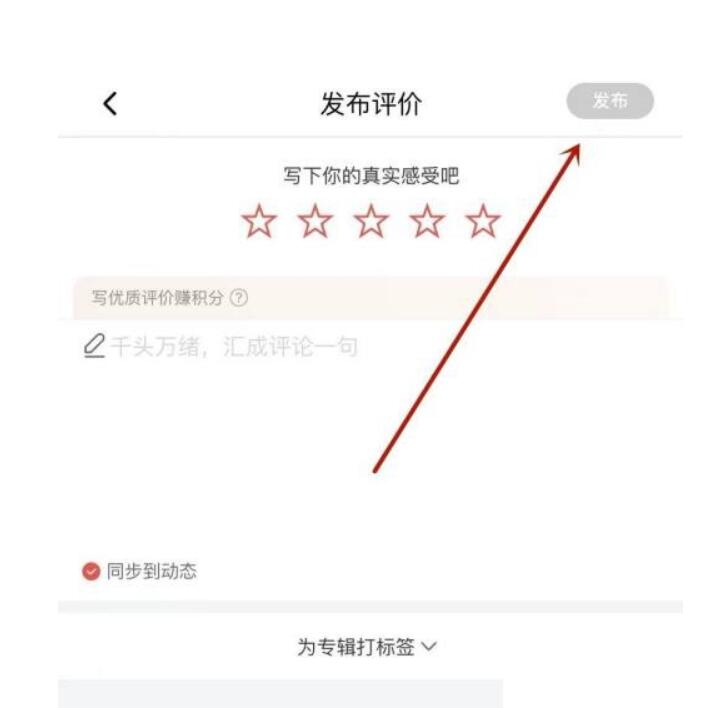The image size is (726, 708).
Task: Choose a four-star rating
Action: [427, 222]
